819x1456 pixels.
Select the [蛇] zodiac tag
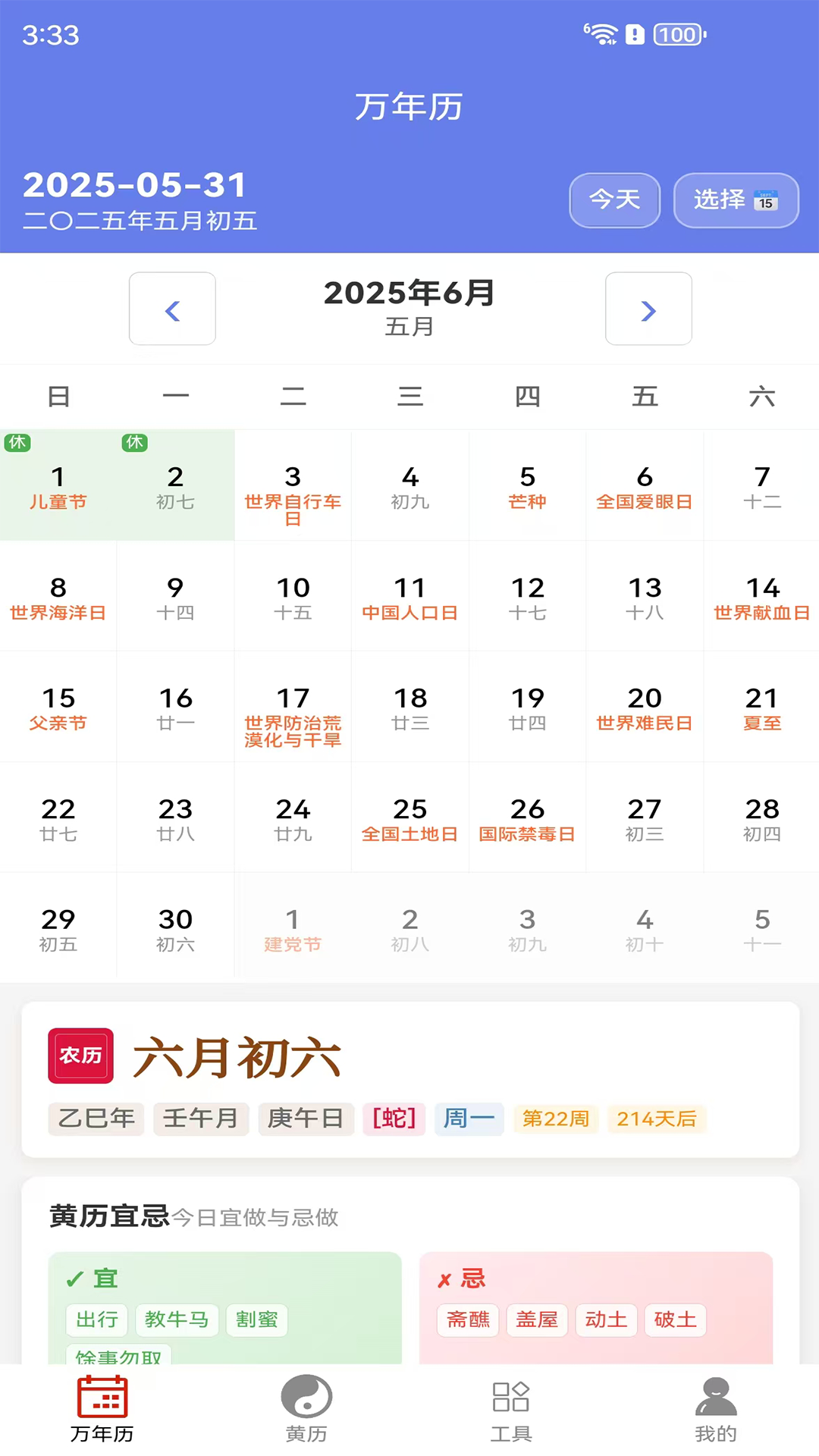point(393,1119)
